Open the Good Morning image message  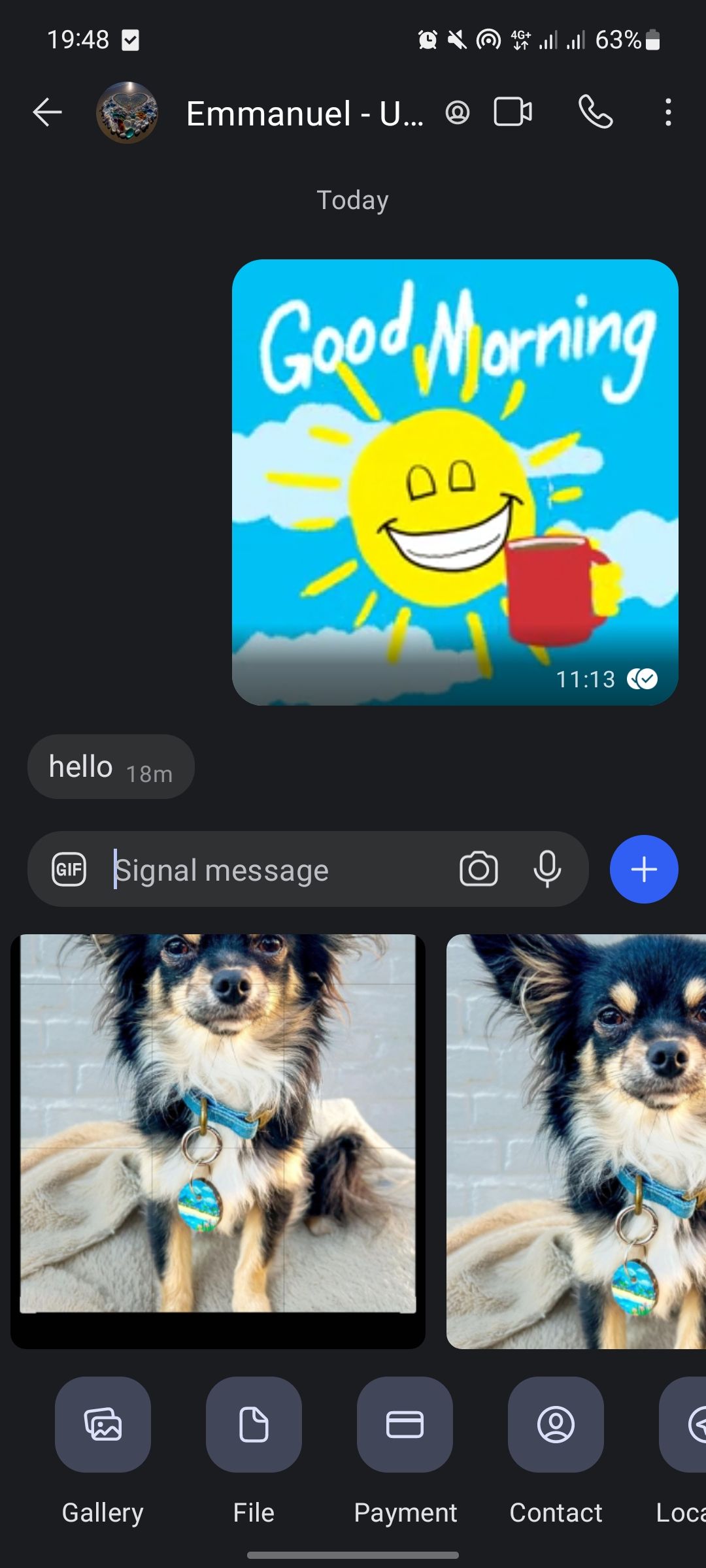455,482
